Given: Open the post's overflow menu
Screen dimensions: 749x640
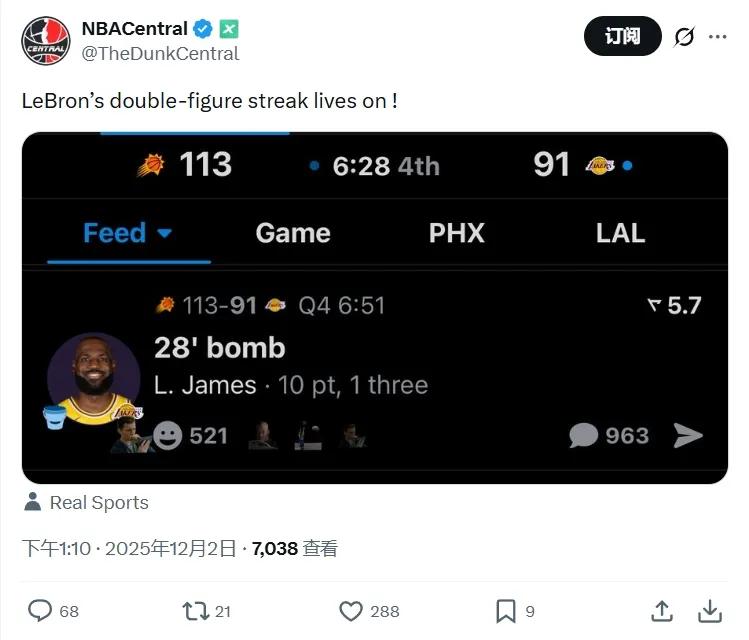Looking at the screenshot, I should tap(718, 37).
